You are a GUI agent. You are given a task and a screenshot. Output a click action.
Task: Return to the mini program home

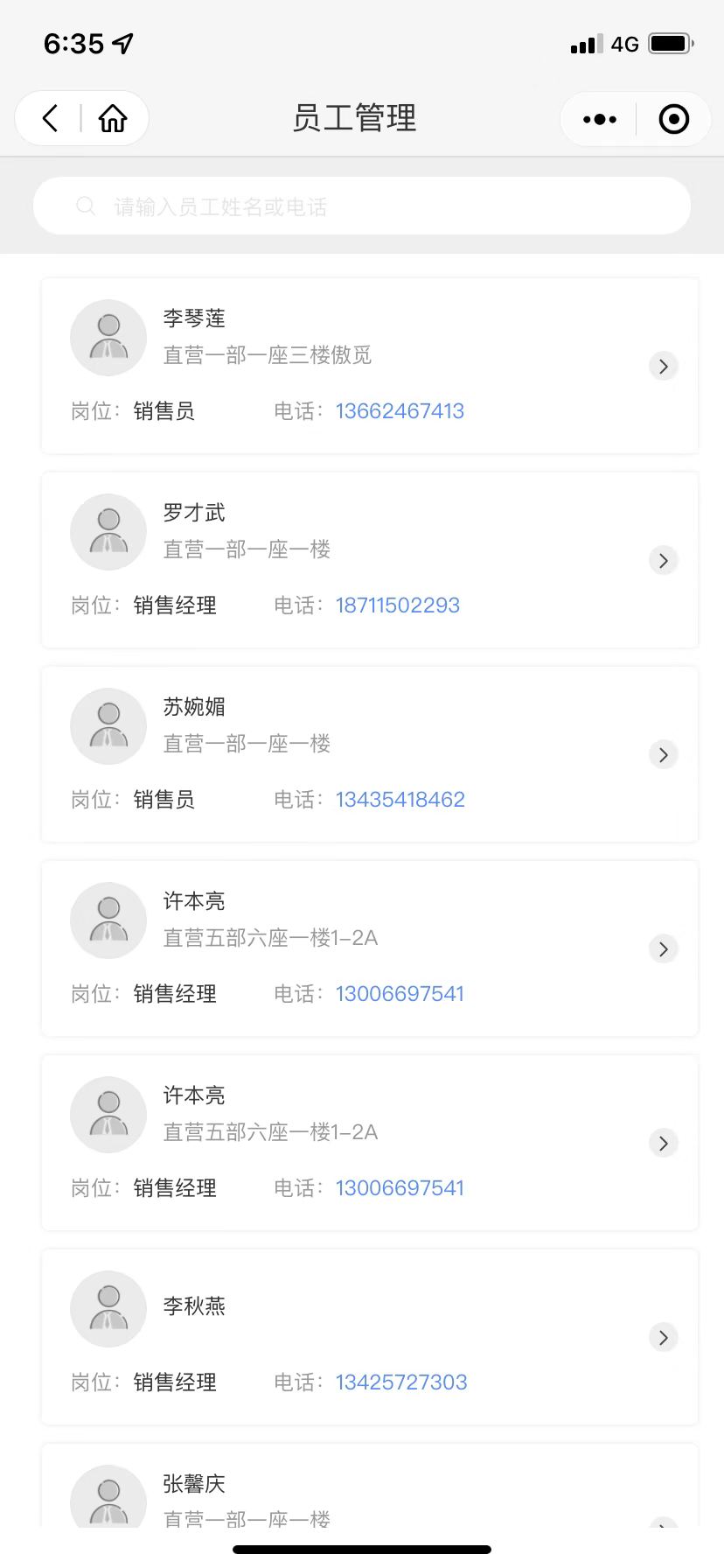pos(113,118)
